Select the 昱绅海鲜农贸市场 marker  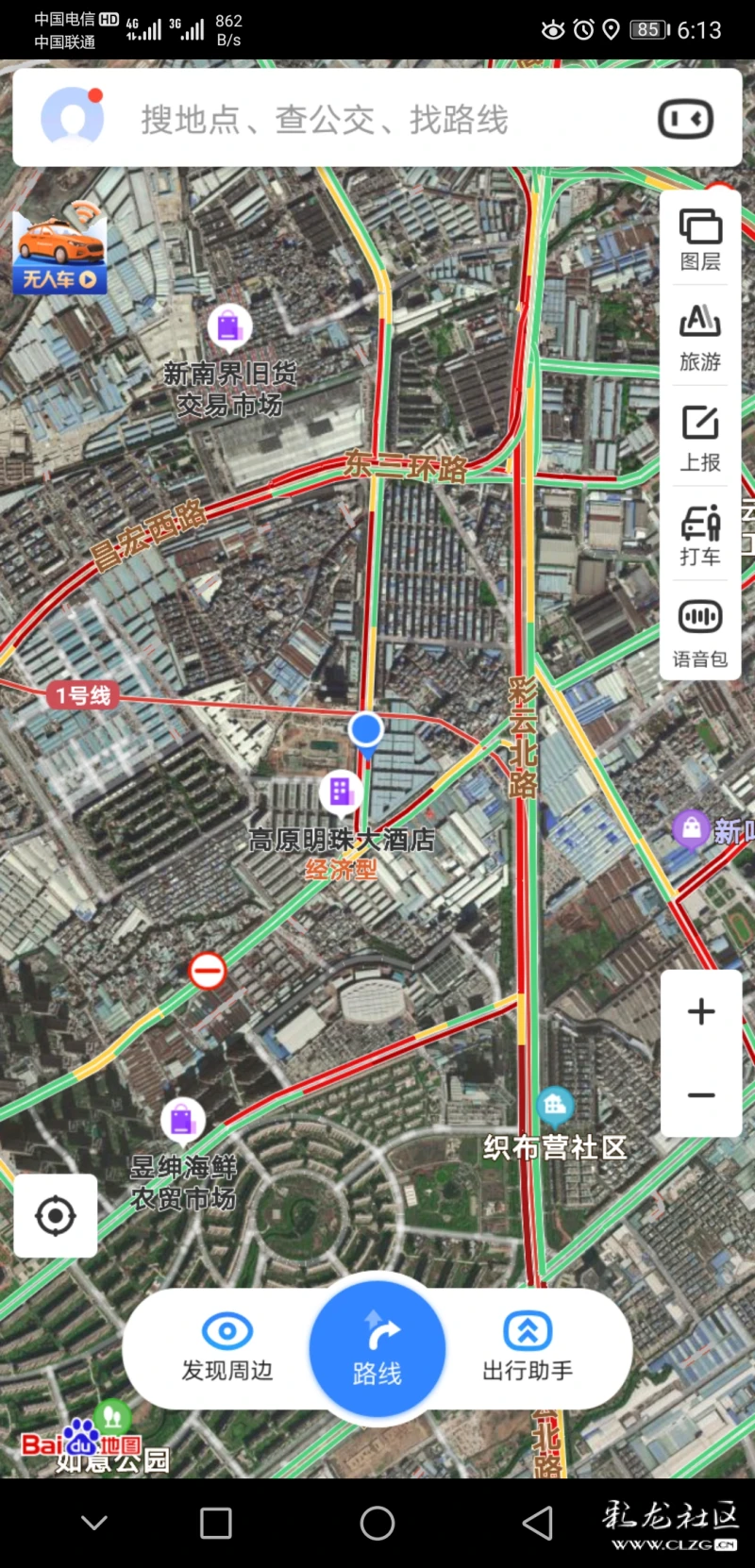(183, 1122)
